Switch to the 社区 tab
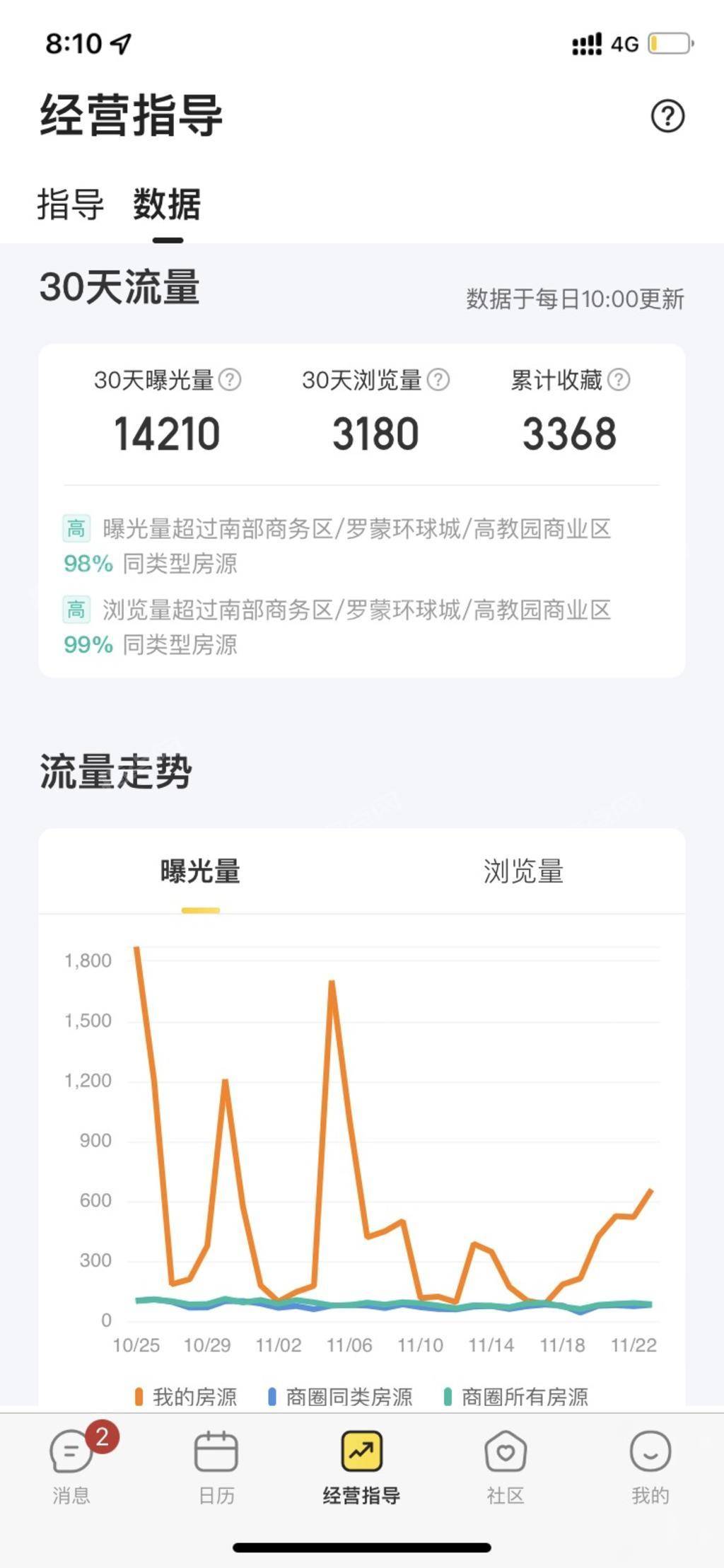Screen dimensions: 724x1568 pos(506,1466)
